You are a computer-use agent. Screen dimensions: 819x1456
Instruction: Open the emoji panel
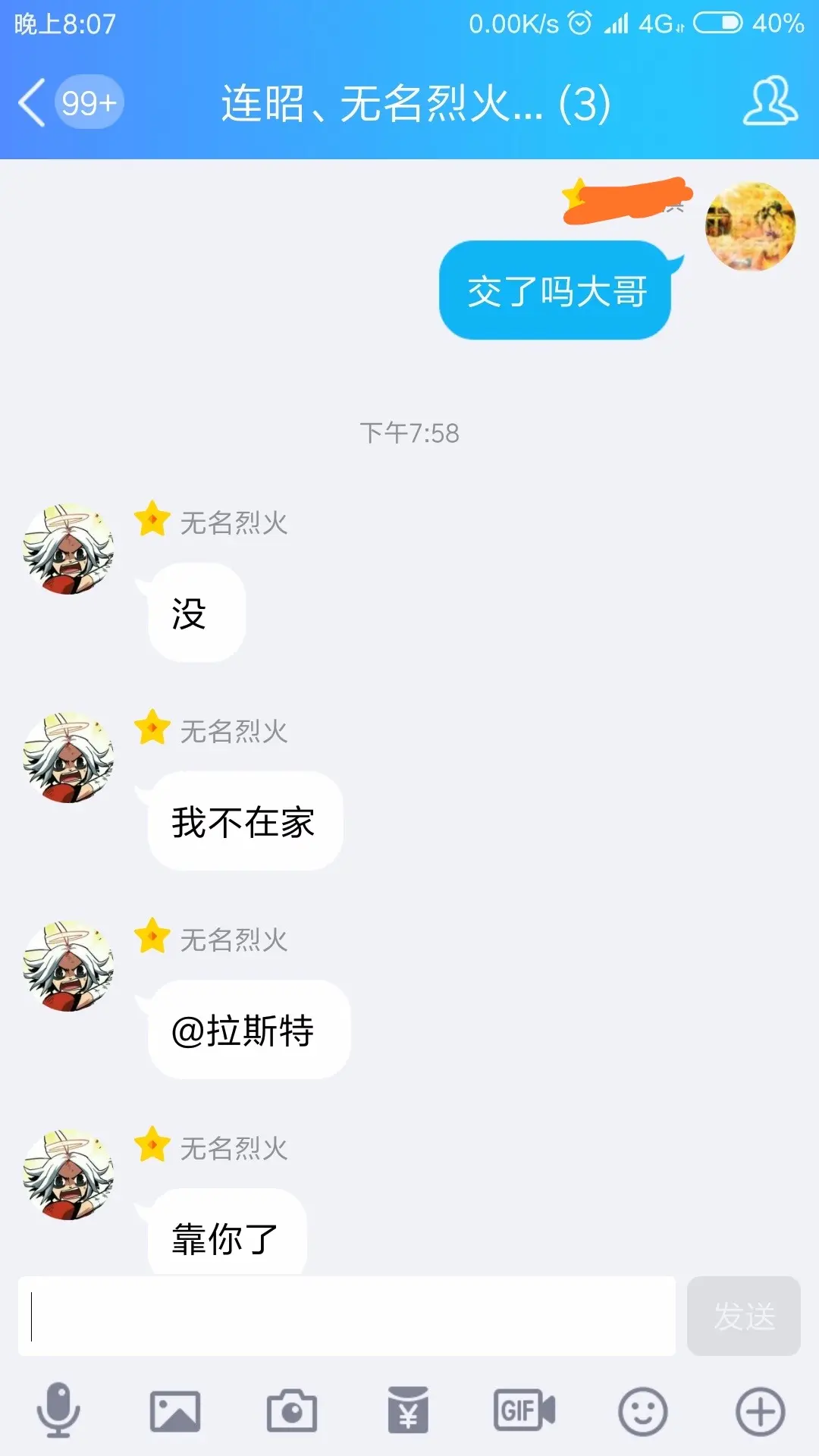coord(642,1411)
